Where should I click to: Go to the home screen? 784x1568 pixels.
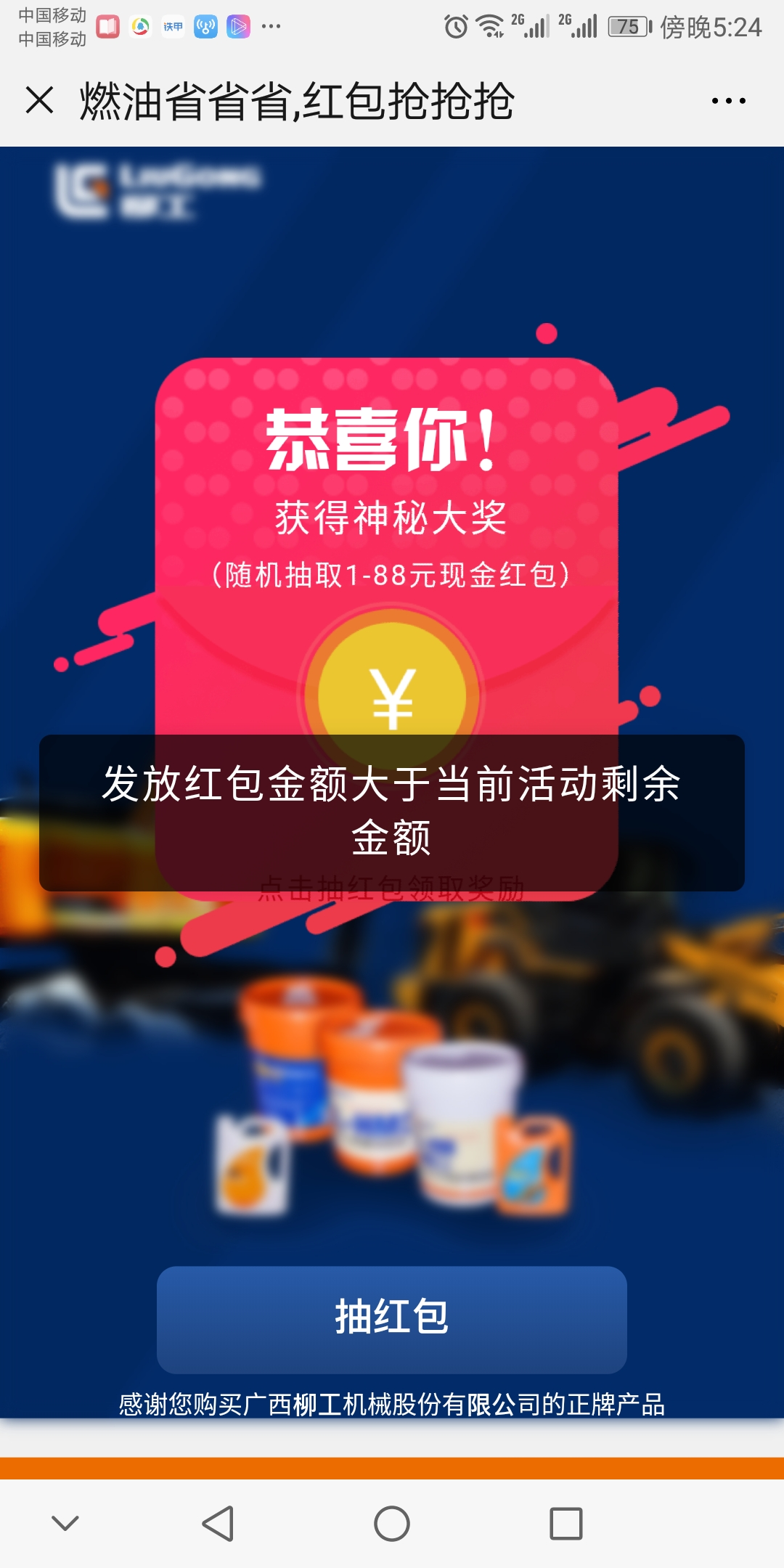pos(392,1523)
